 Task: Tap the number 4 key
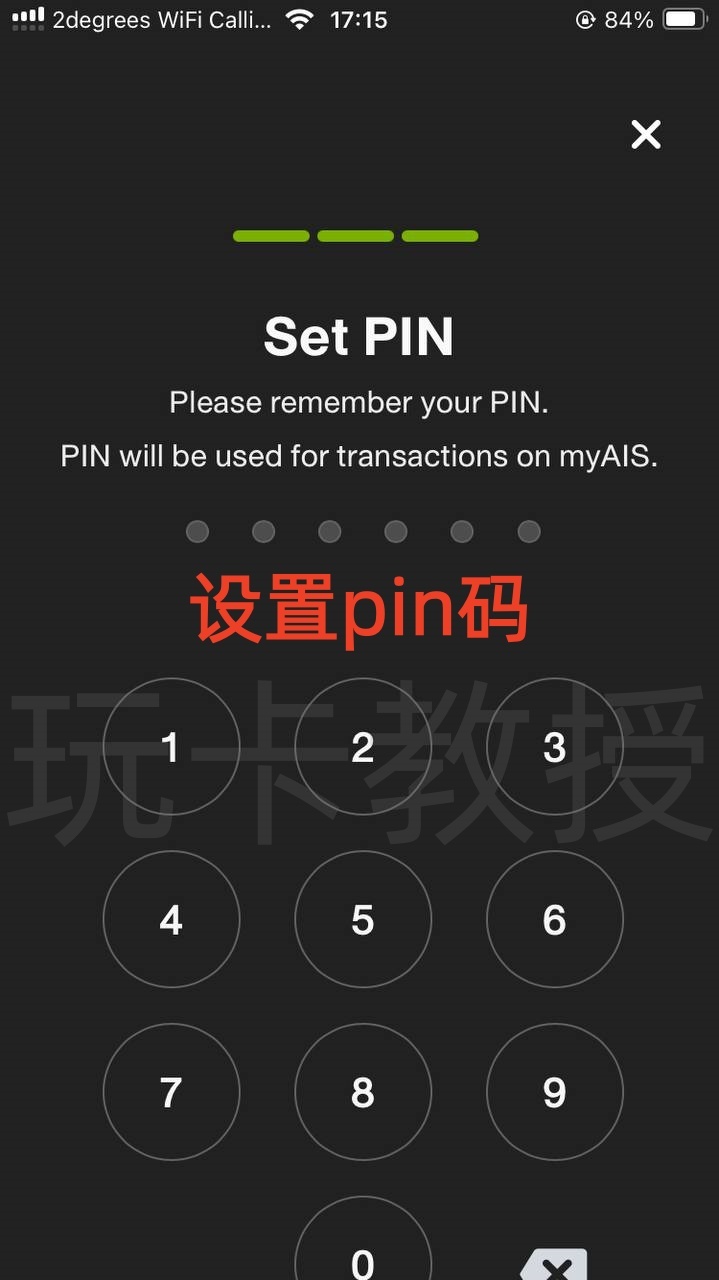click(x=171, y=919)
